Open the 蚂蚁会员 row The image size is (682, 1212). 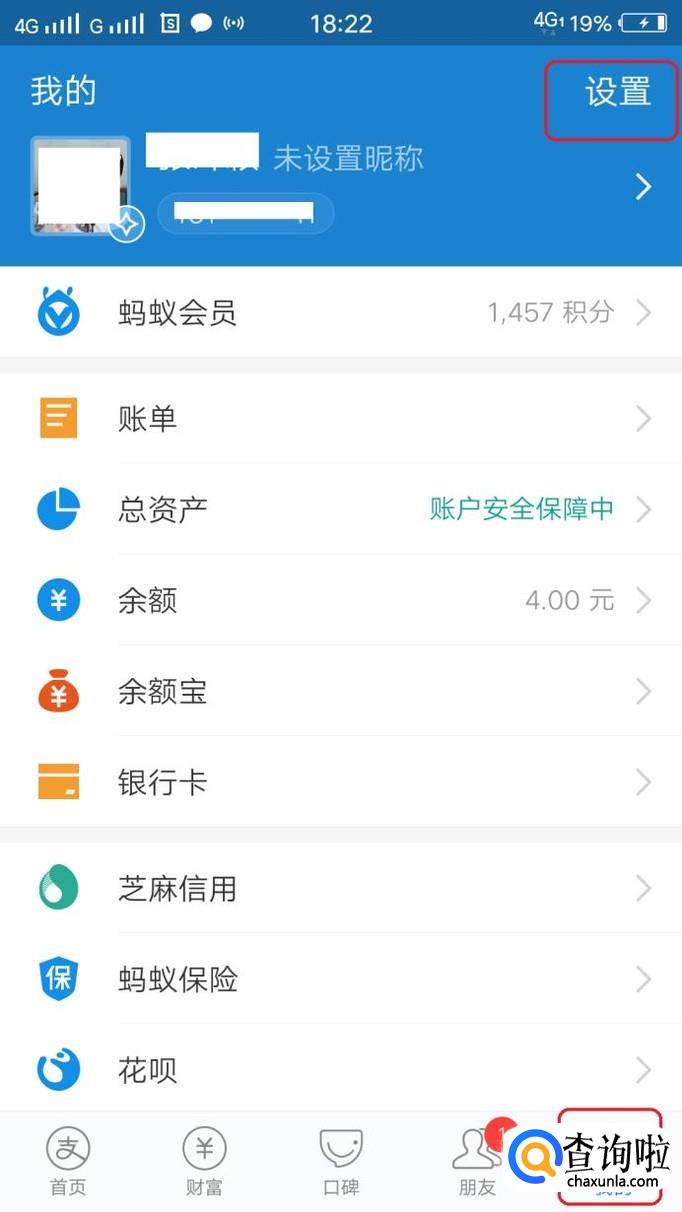click(341, 313)
